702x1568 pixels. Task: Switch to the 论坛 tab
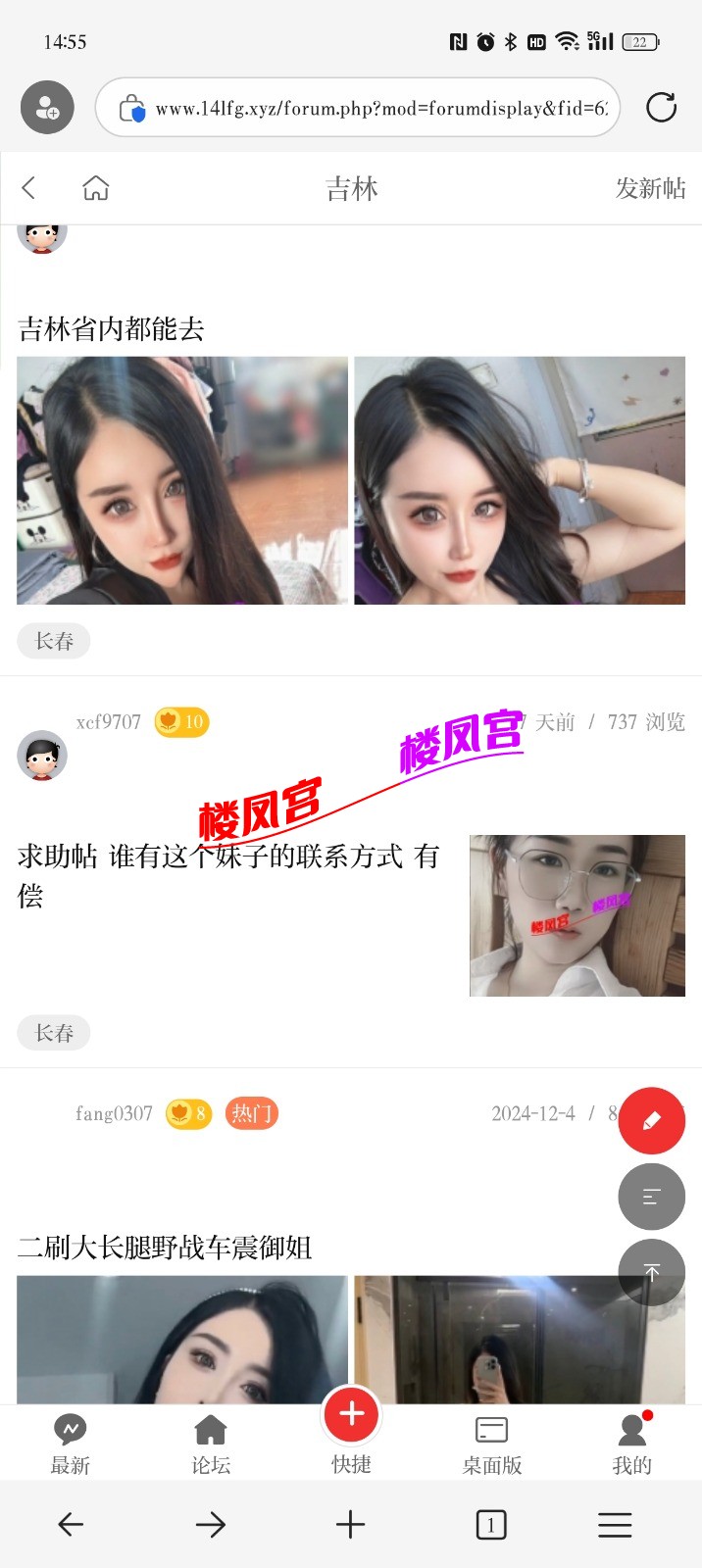coord(211,1445)
